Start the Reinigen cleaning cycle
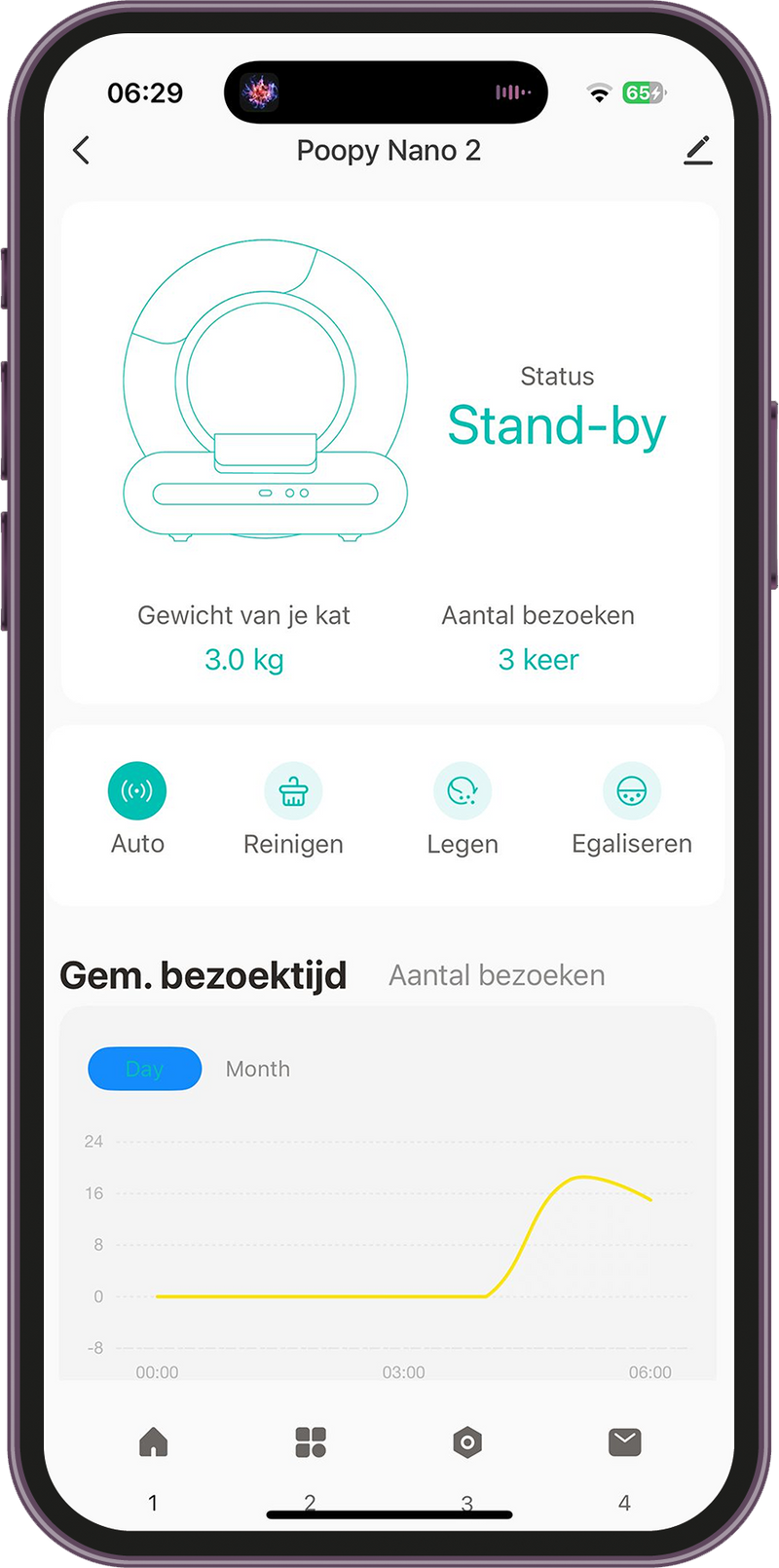The height and width of the screenshot is (1568, 779). 293,791
